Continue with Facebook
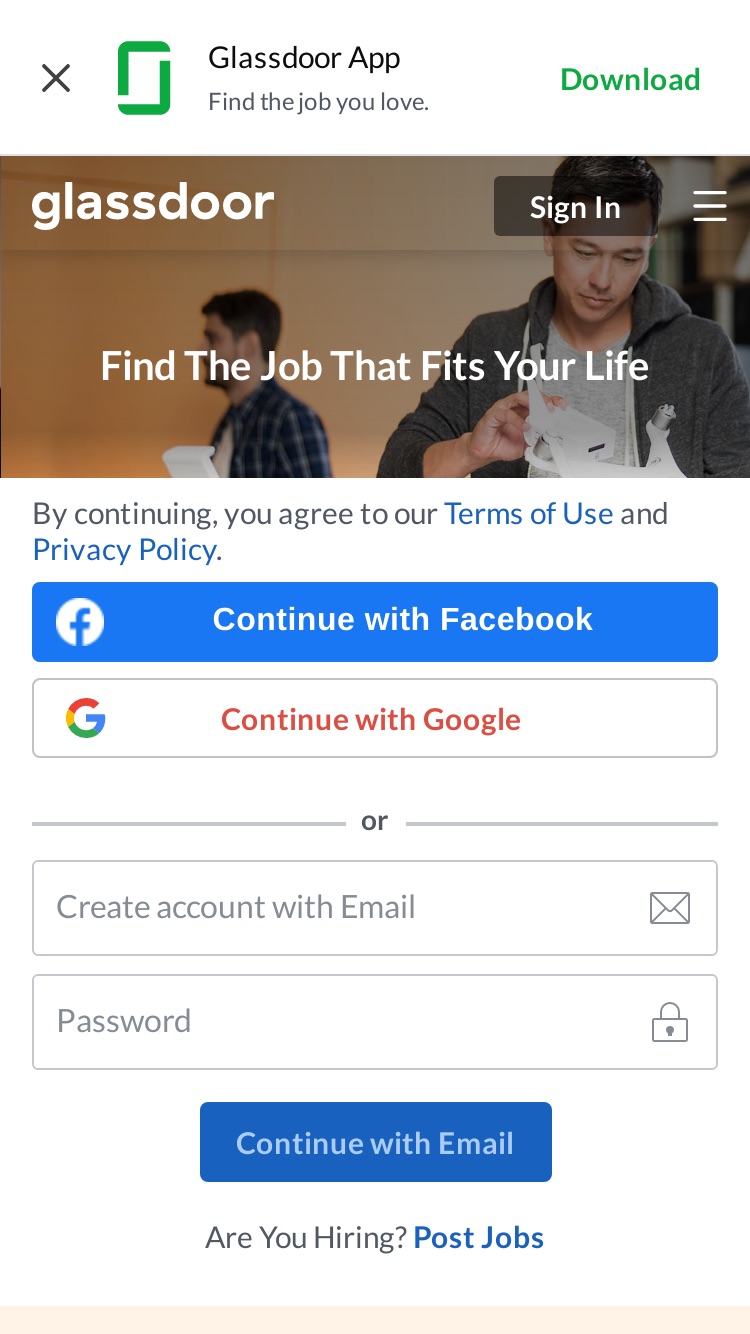The height and width of the screenshot is (1334, 750). [x=375, y=622]
